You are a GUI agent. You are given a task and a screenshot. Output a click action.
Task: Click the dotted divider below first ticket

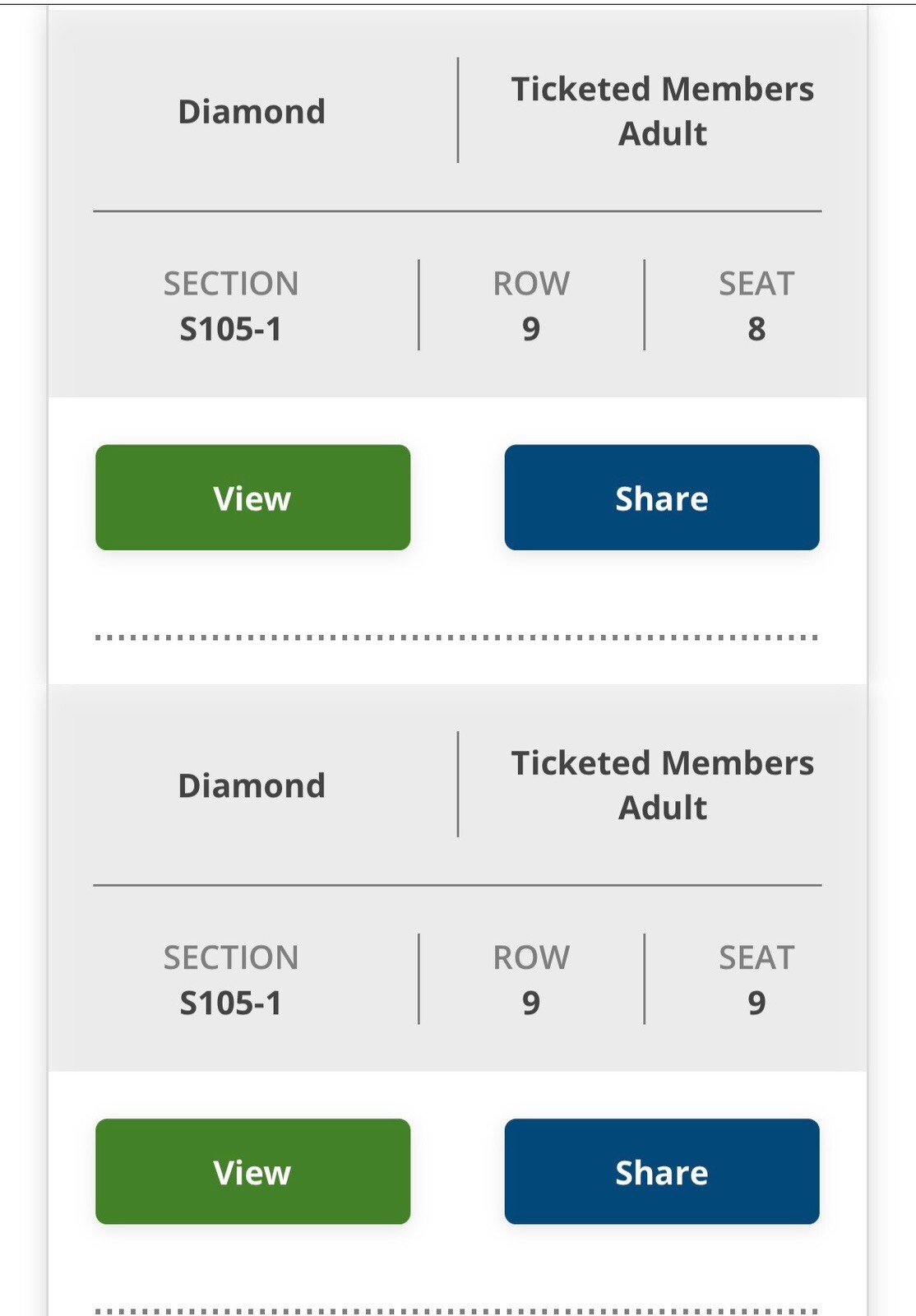(x=458, y=636)
